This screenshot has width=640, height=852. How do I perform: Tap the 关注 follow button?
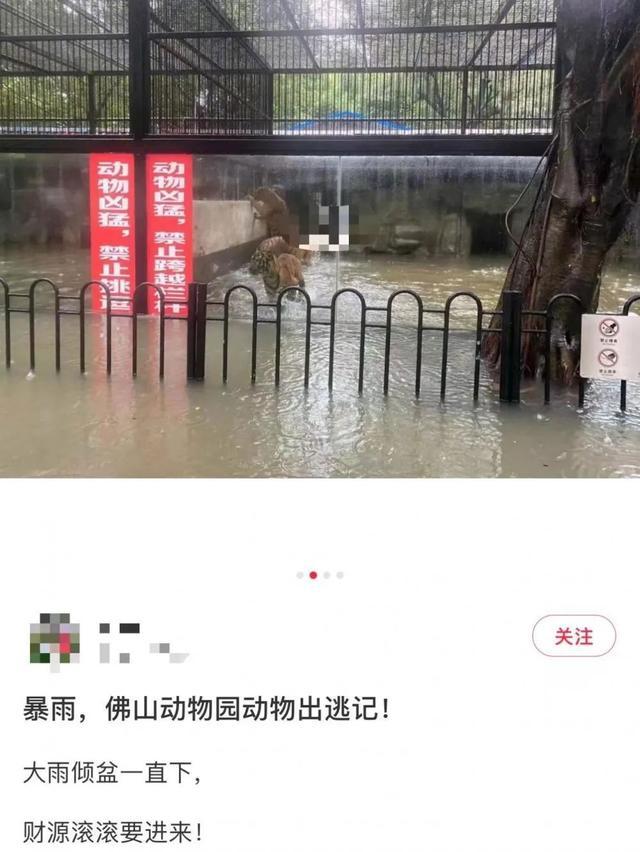pos(574,636)
